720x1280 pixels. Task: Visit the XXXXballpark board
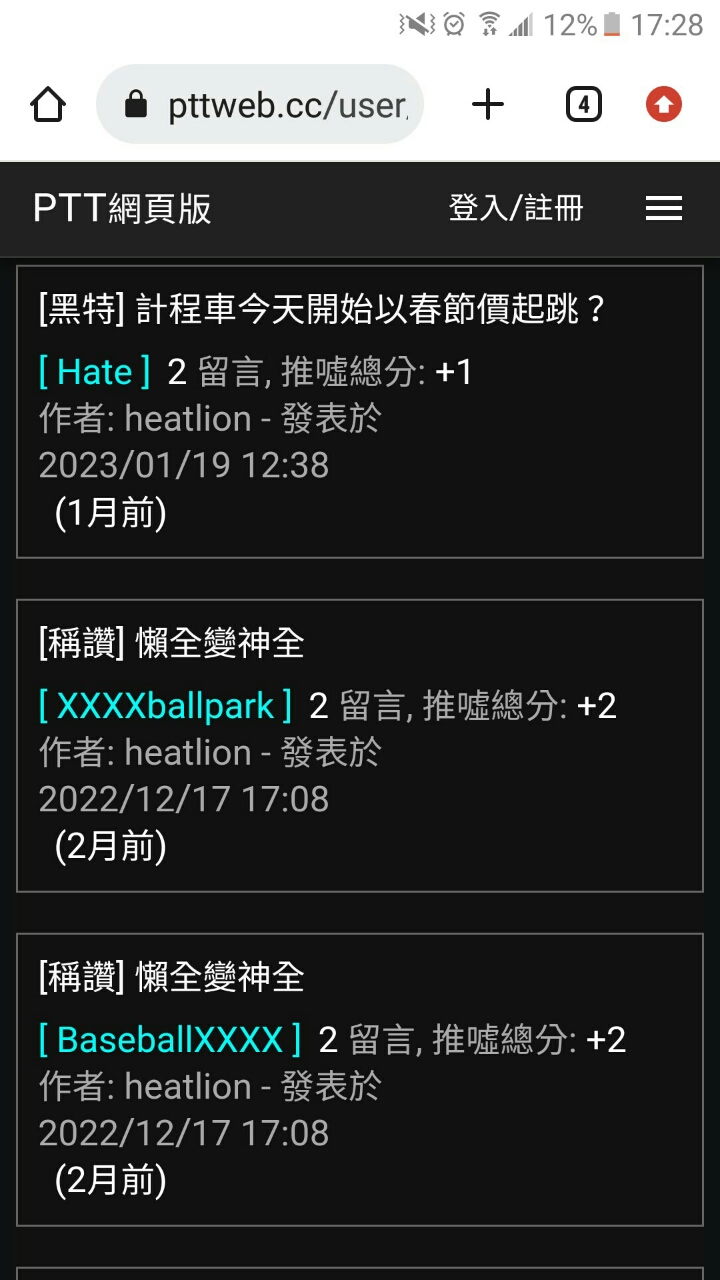(165, 707)
